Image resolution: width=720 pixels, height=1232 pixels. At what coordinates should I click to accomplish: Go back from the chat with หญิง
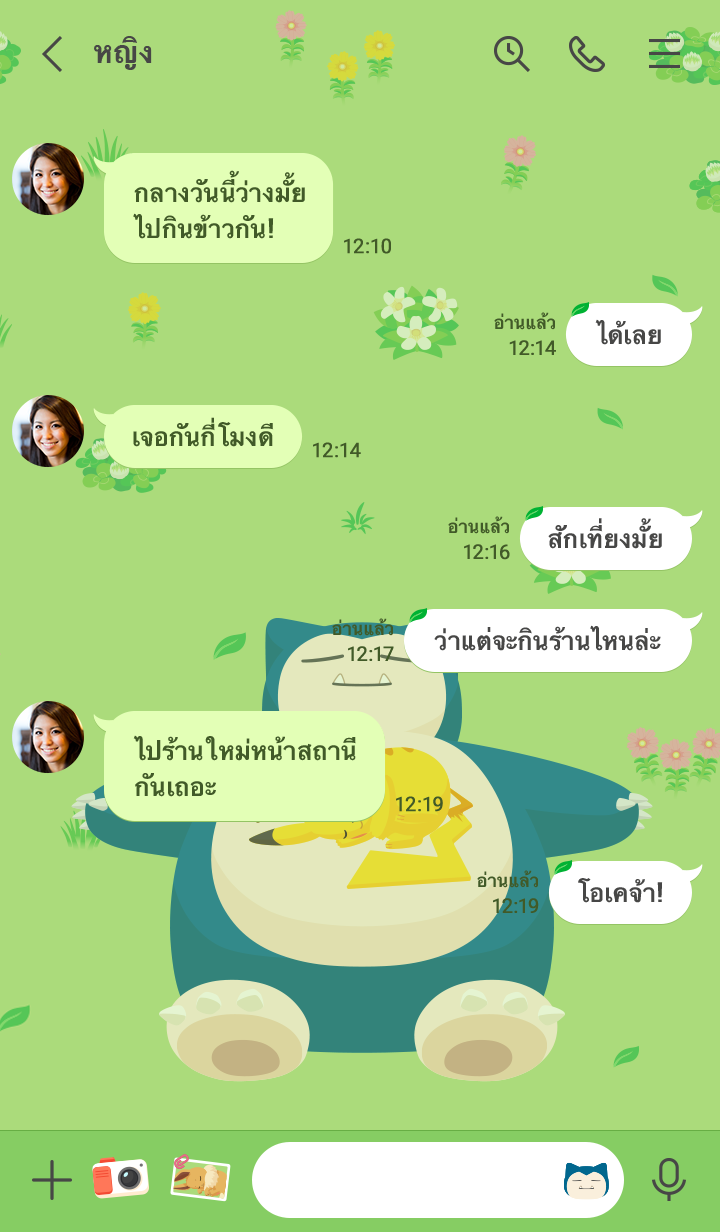52,54
